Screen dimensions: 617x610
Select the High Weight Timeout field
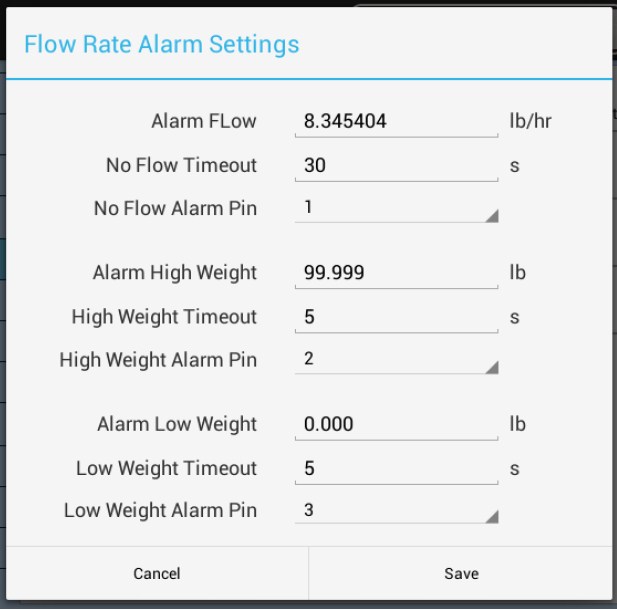pyautogui.click(x=396, y=317)
